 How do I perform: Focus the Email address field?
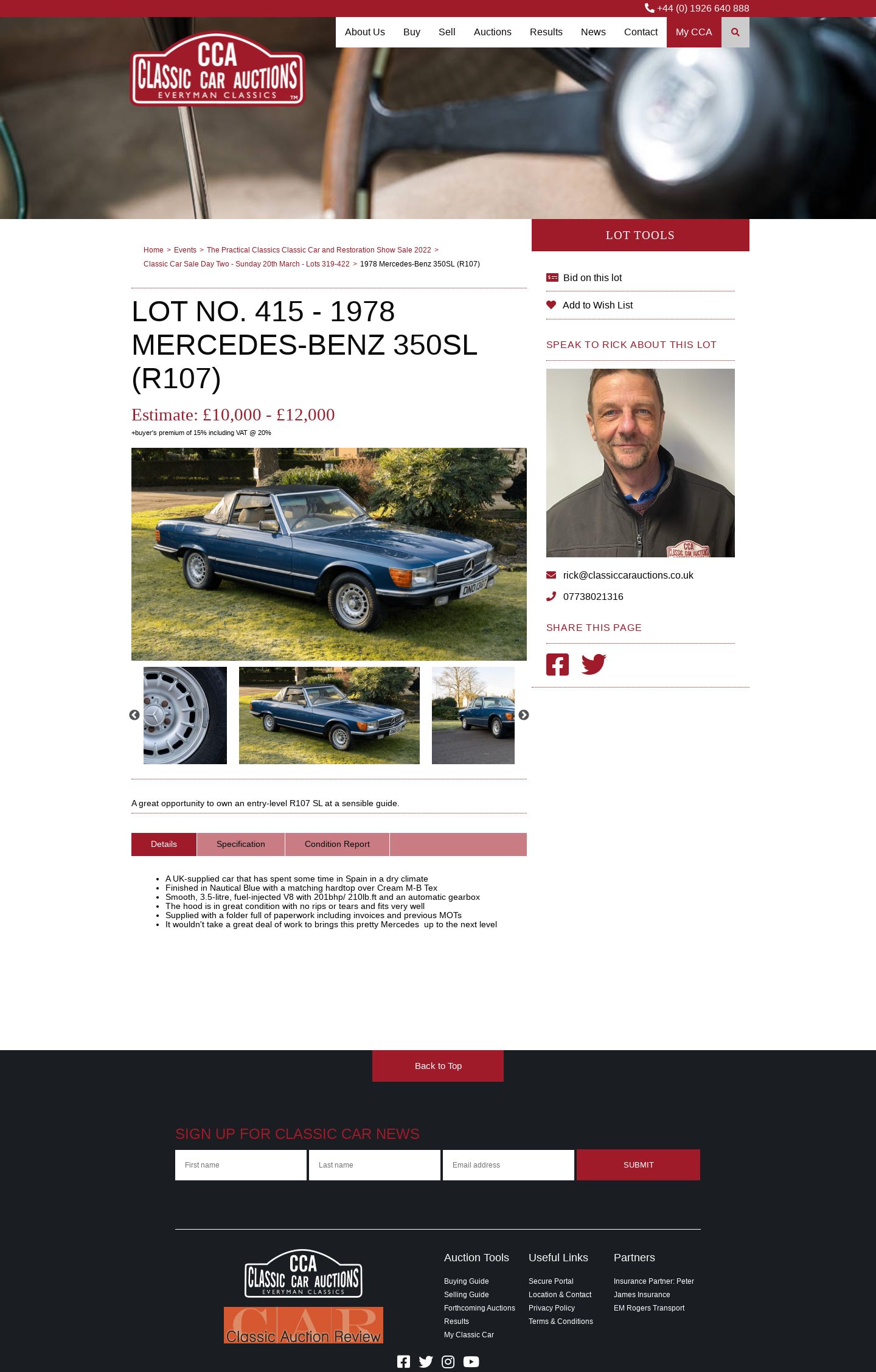[509, 1165]
